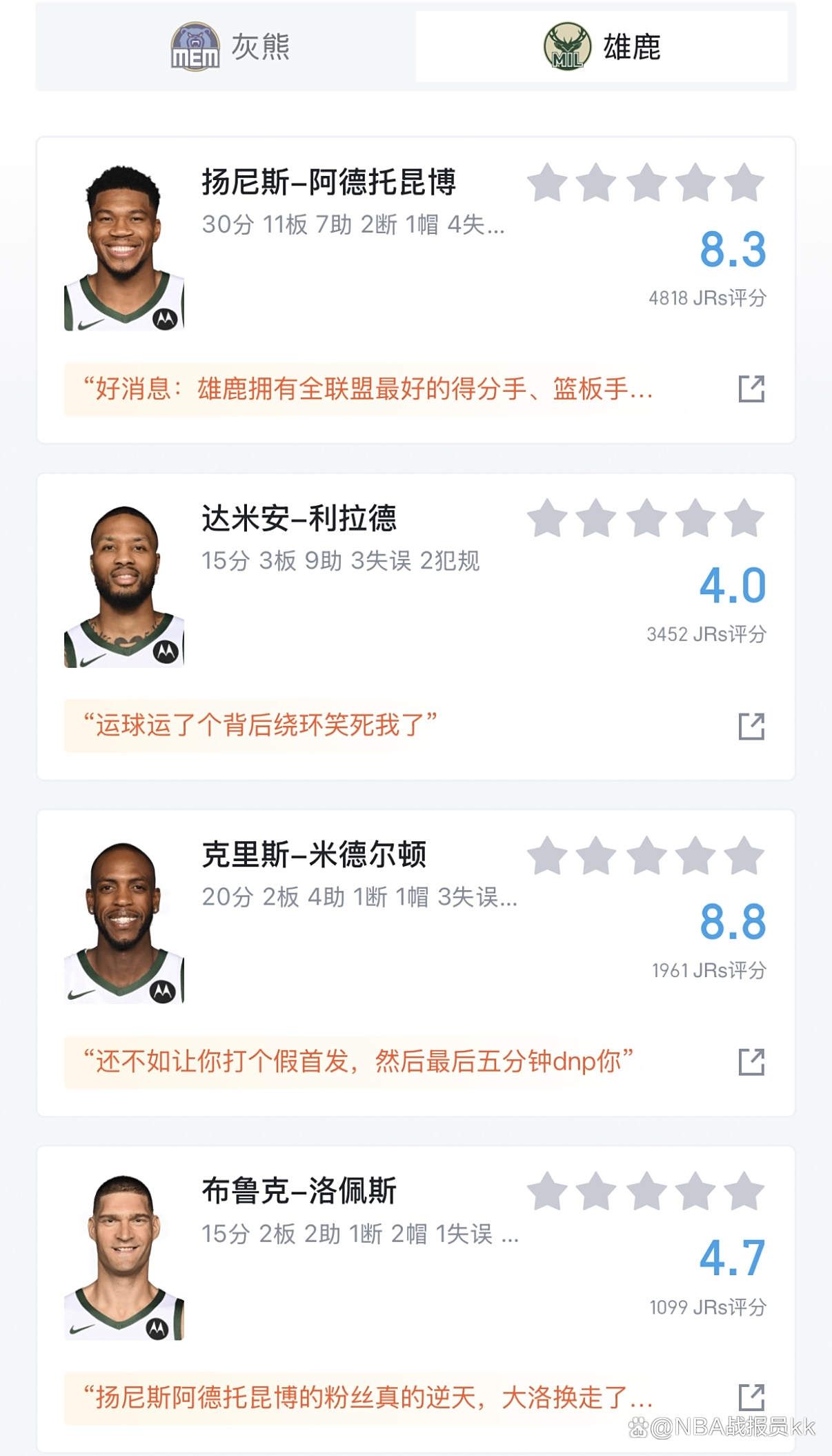Viewport: 832px width, 1456px height.
Task: Rate 布鲁克-洛佩斯 four stars
Action: [695, 1192]
